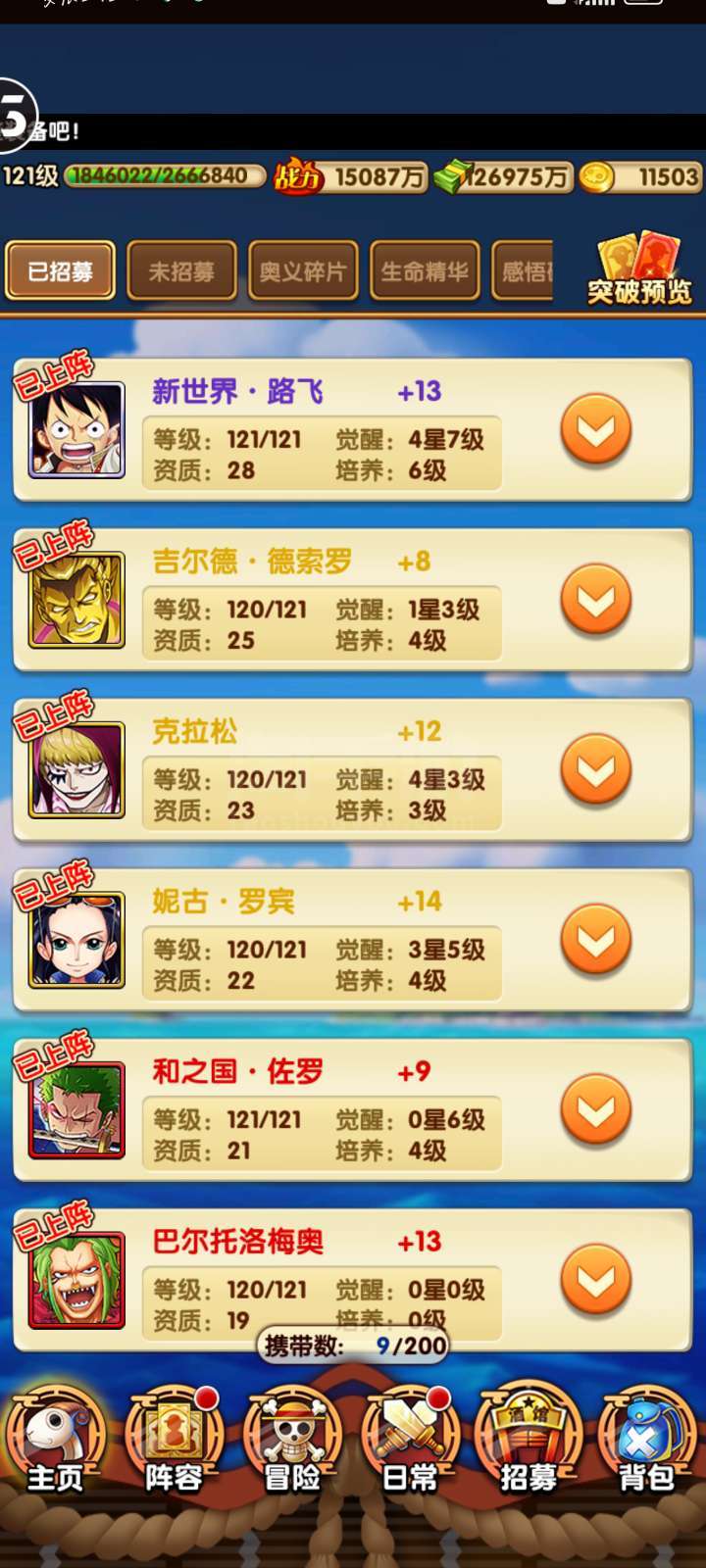Screen dimensions: 706x1568
Task: Expand the 克拉松 card arrow
Action: tap(596, 769)
